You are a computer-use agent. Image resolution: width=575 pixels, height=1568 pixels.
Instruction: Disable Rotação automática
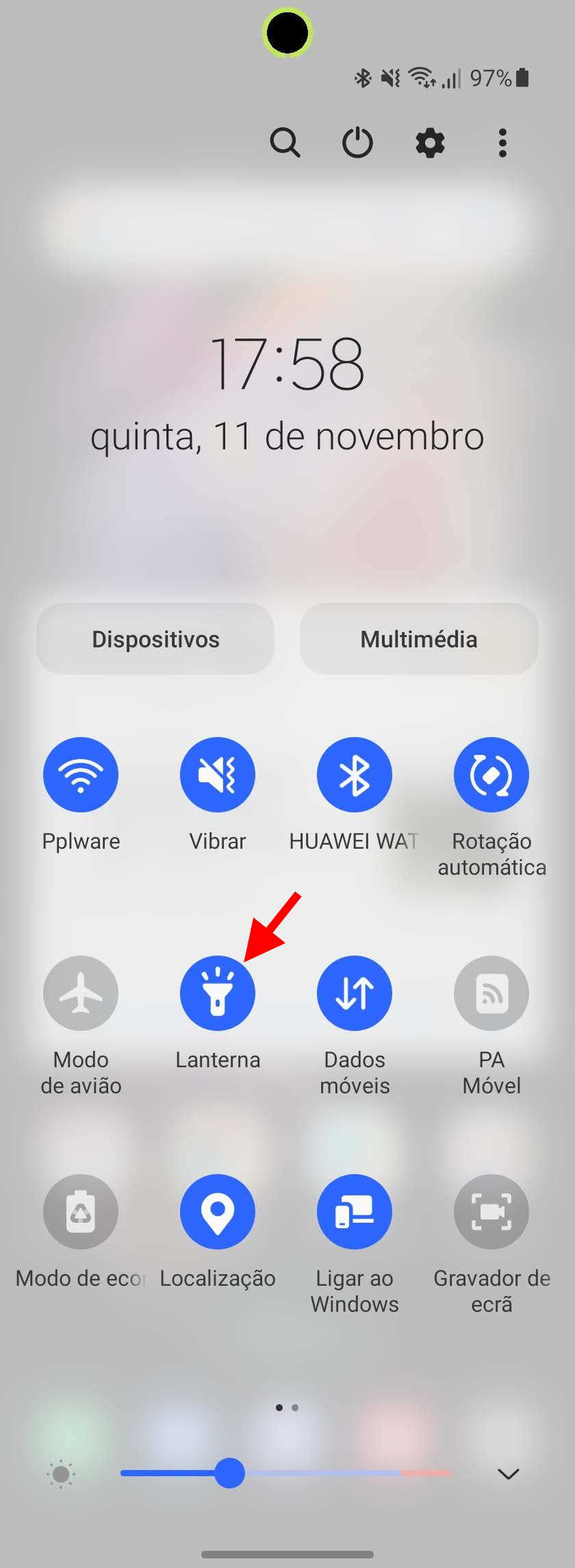click(x=491, y=775)
